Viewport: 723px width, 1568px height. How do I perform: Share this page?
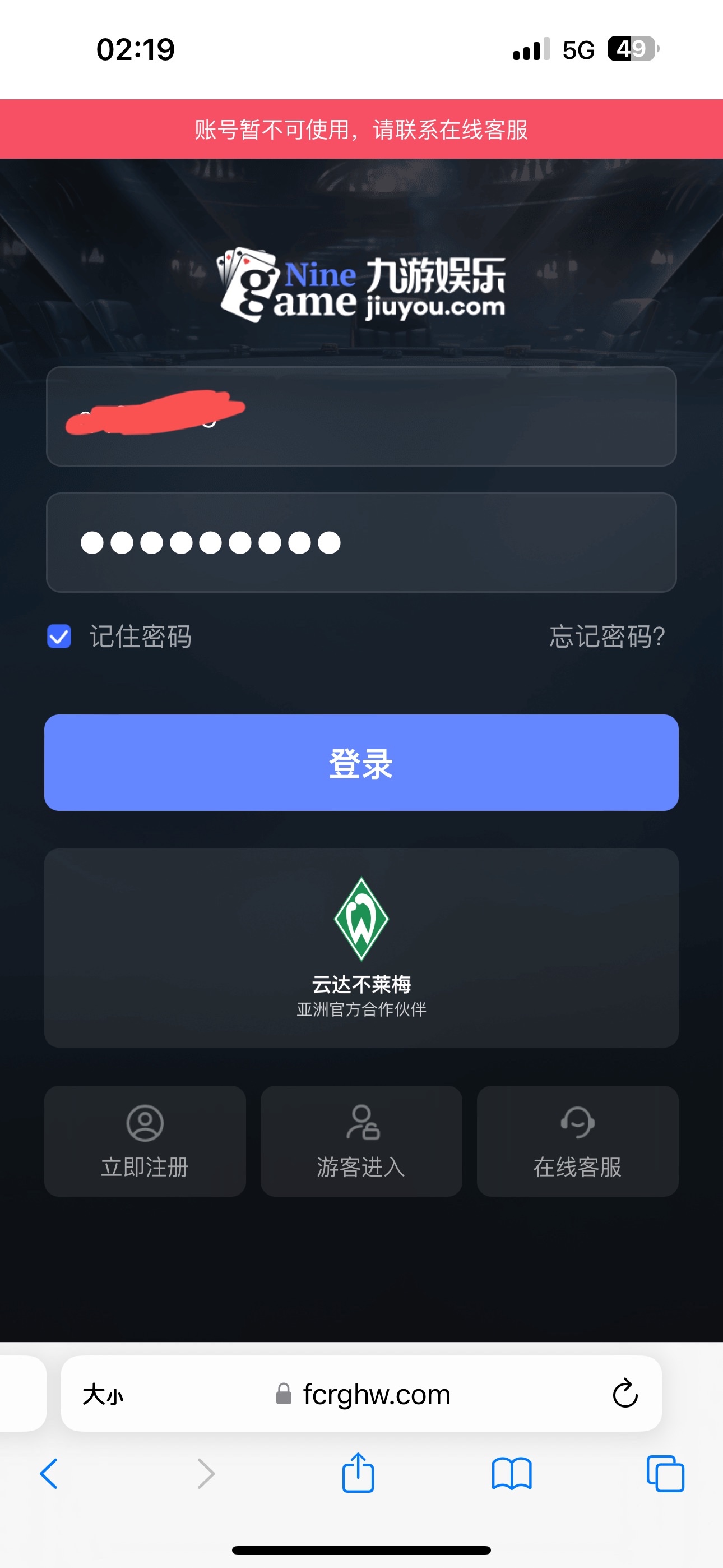pos(358,1474)
